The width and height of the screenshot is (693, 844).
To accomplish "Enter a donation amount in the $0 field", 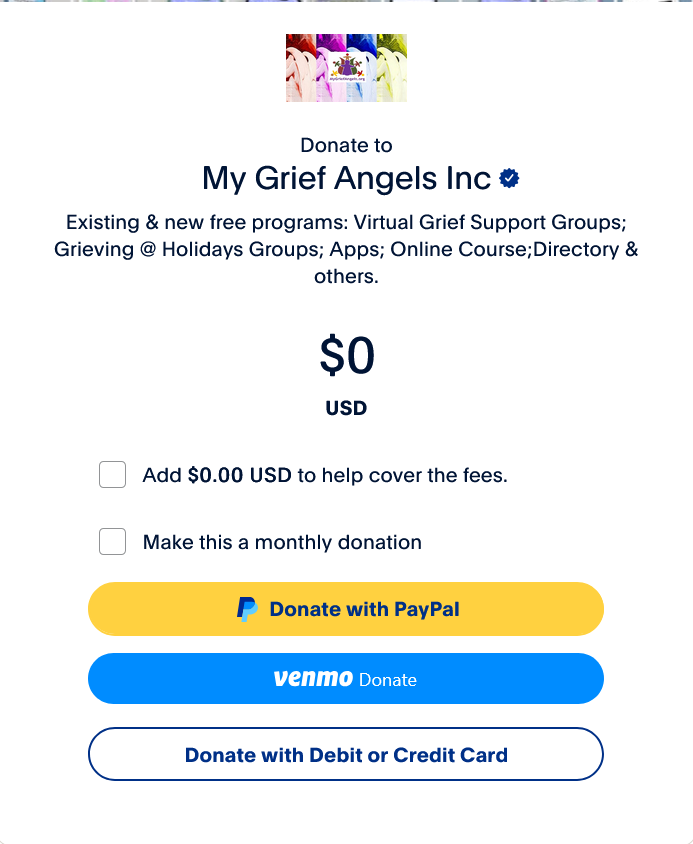I will click(346, 356).
